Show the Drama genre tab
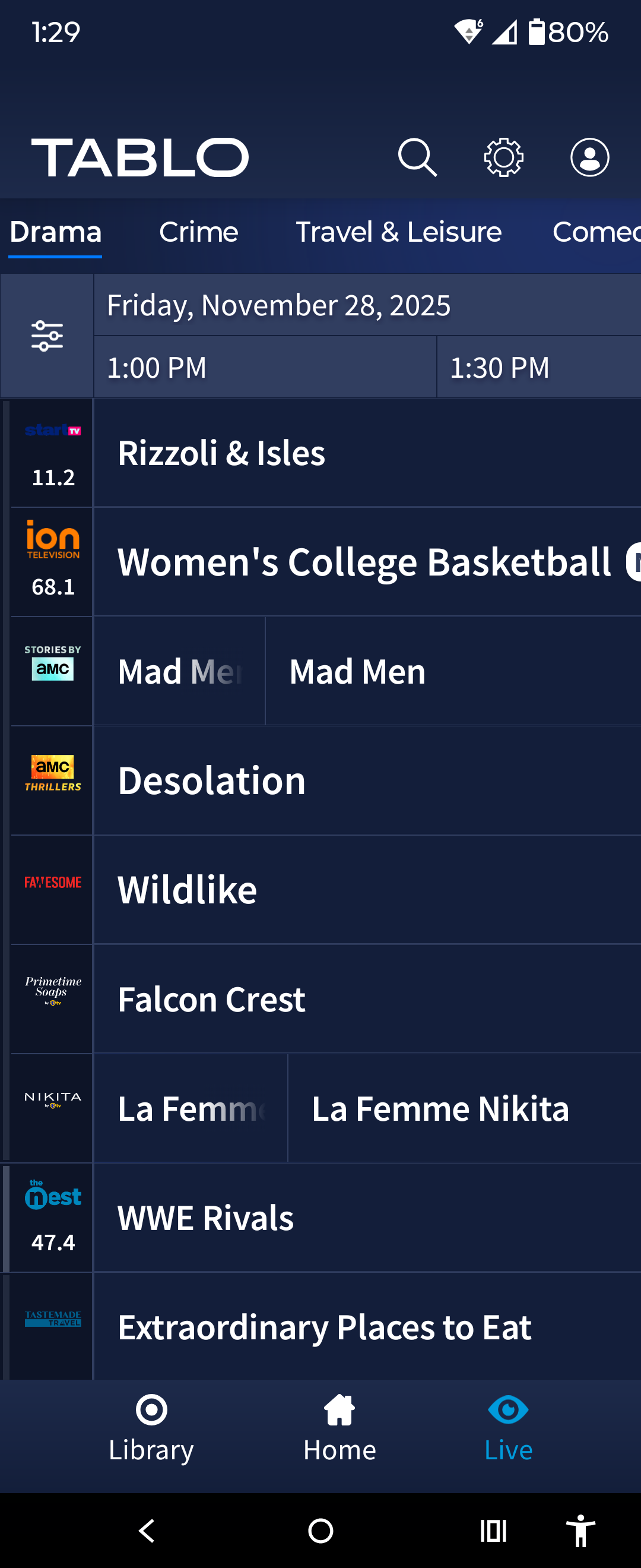The image size is (641, 1568). coord(55,232)
